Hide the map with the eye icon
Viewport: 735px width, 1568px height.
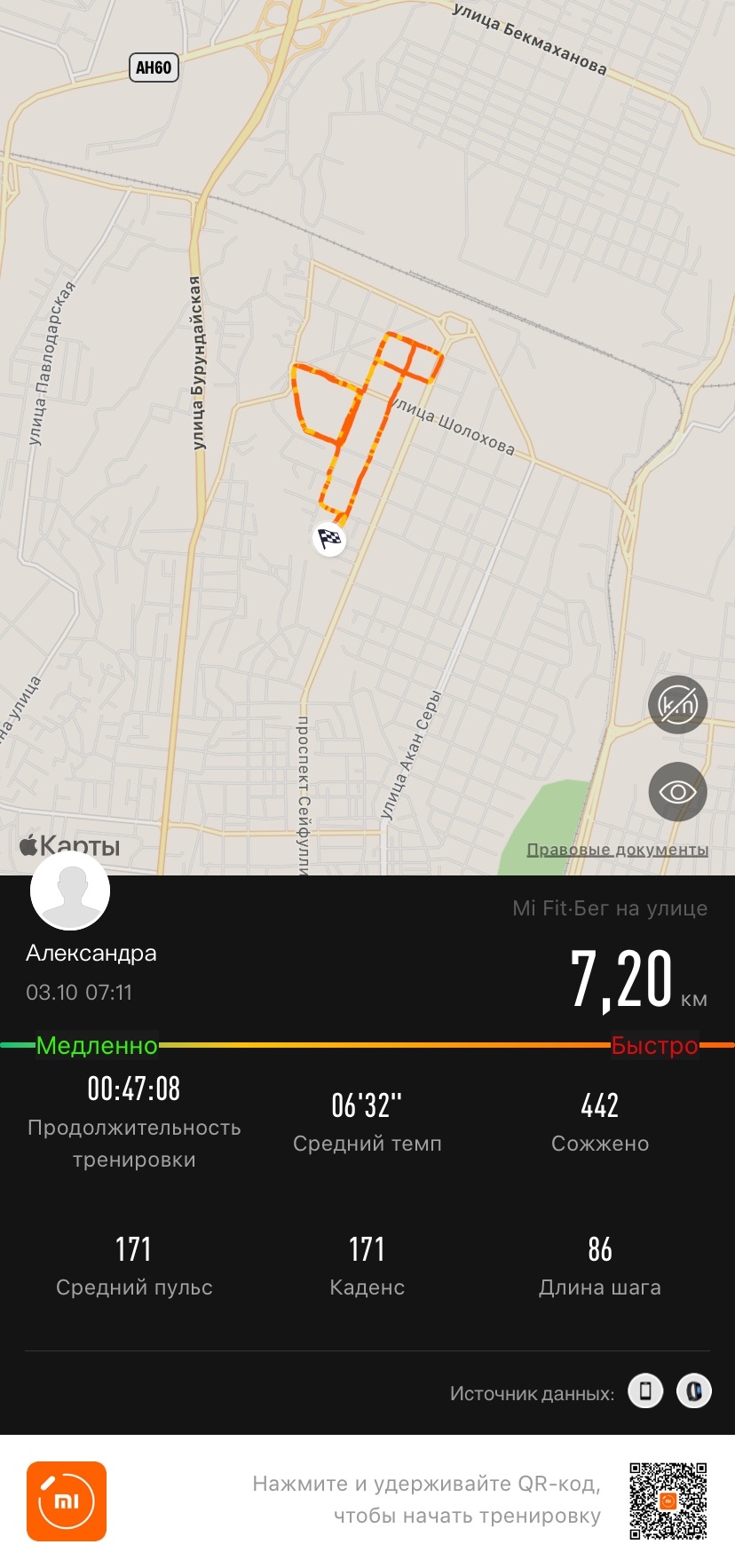pos(677,791)
